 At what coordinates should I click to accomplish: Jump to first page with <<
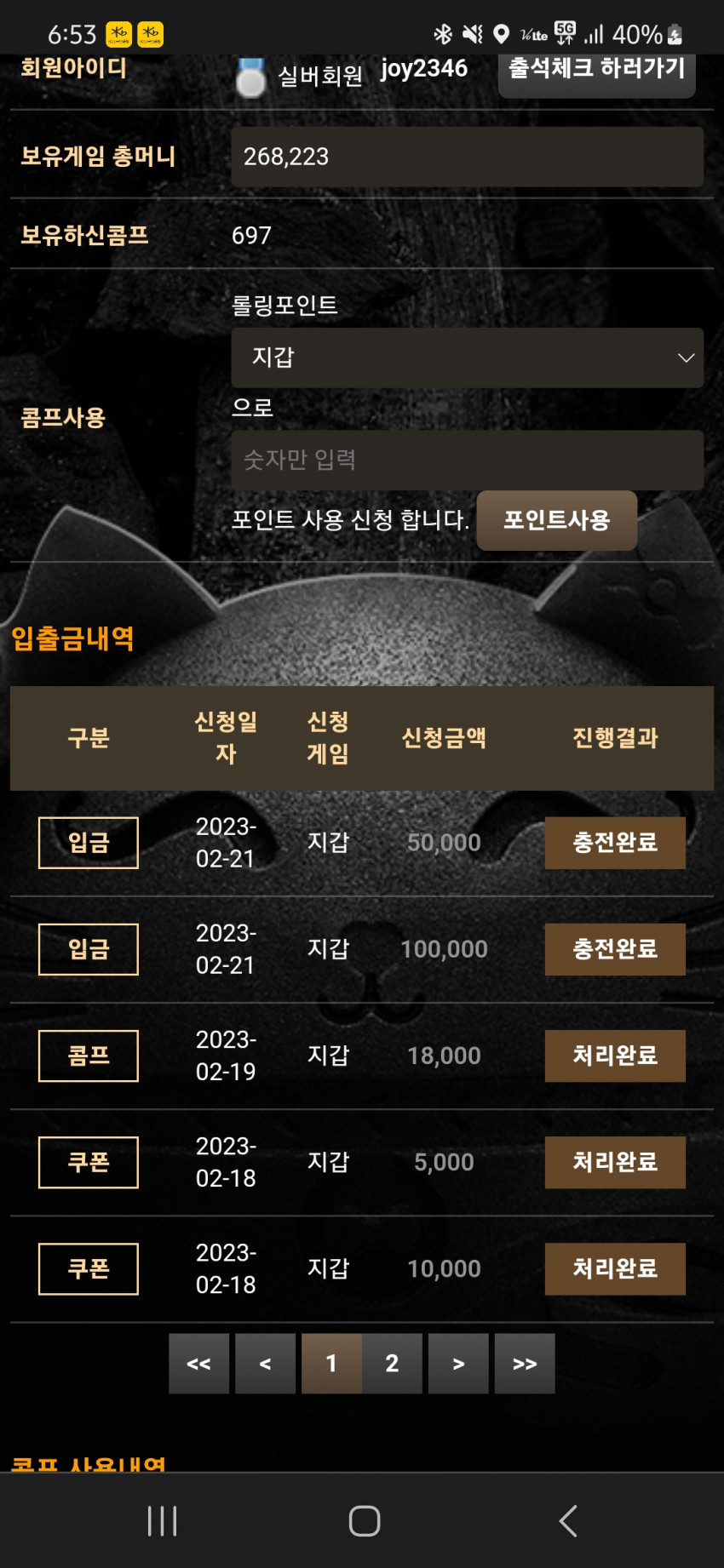pyautogui.click(x=198, y=1364)
